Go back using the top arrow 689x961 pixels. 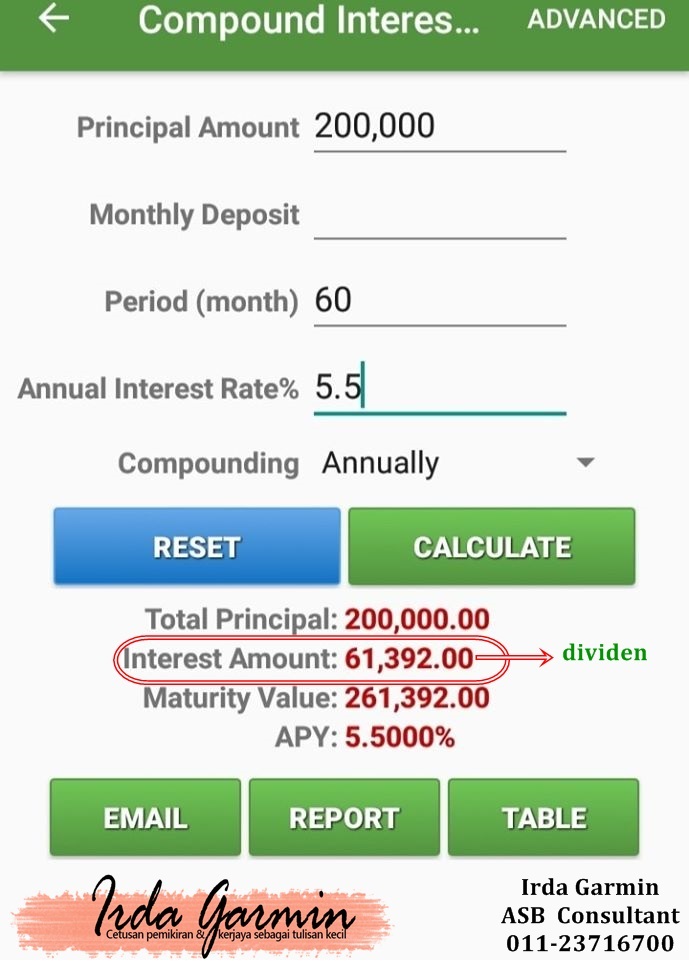click(x=54, y=20)
